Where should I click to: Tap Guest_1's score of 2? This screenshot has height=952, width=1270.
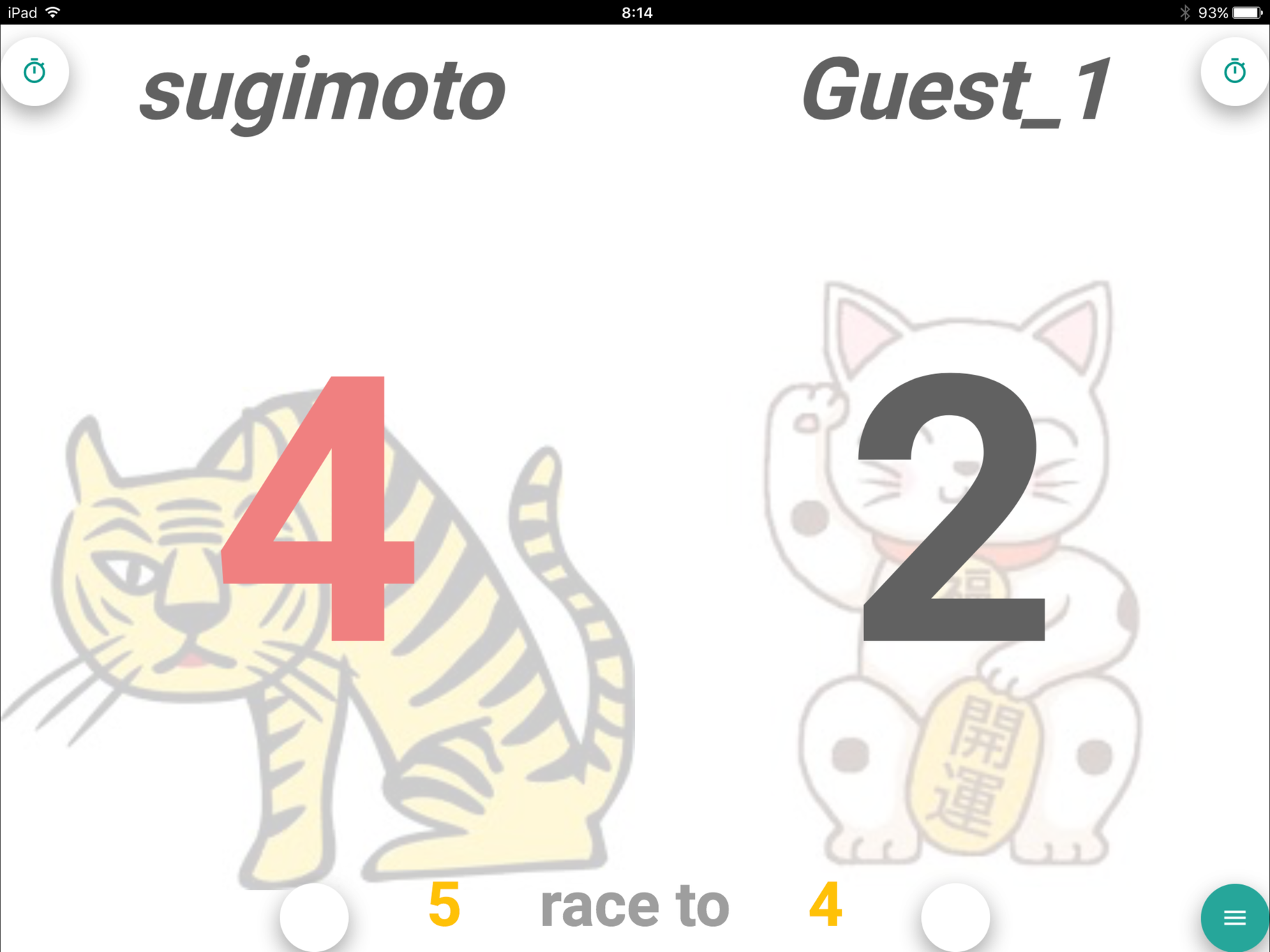[x=953, y=510]
